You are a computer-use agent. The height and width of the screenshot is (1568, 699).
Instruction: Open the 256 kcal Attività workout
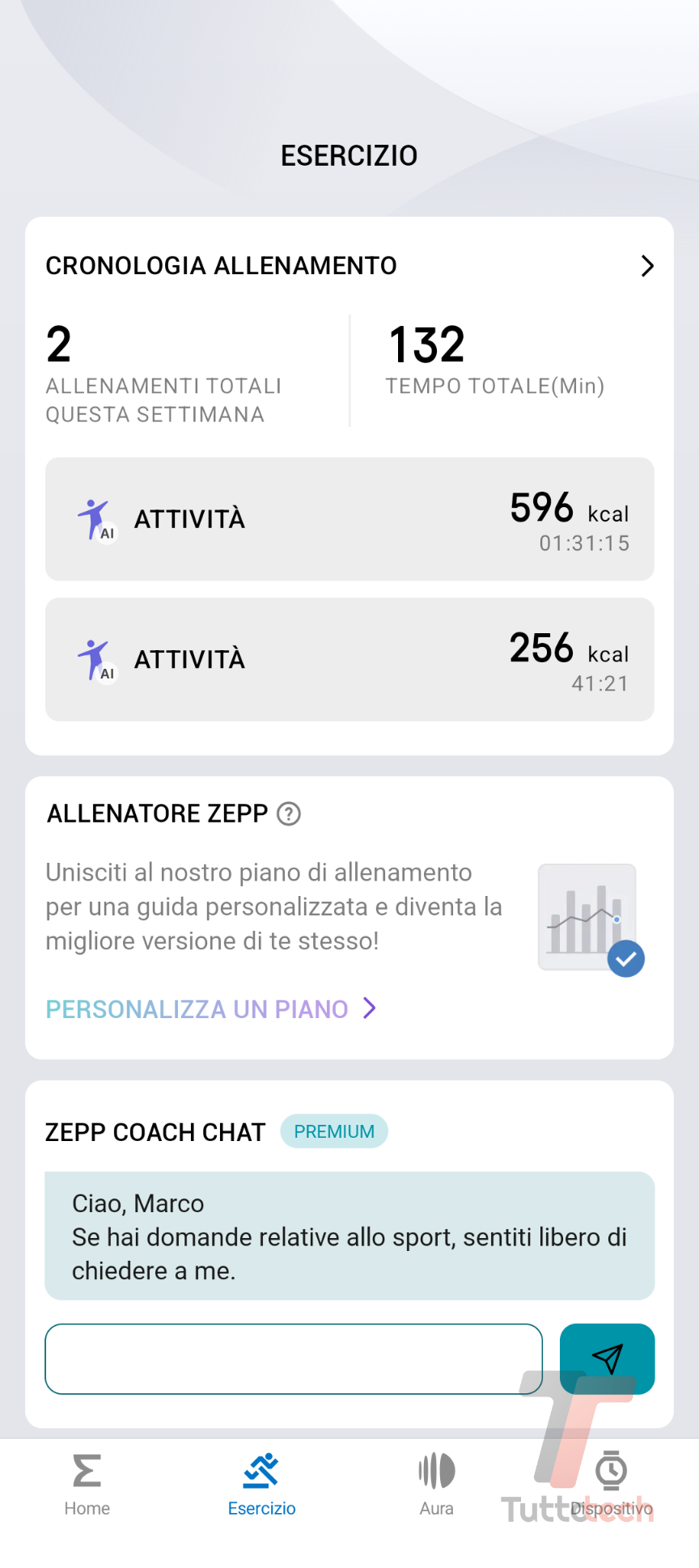[349, 659]
